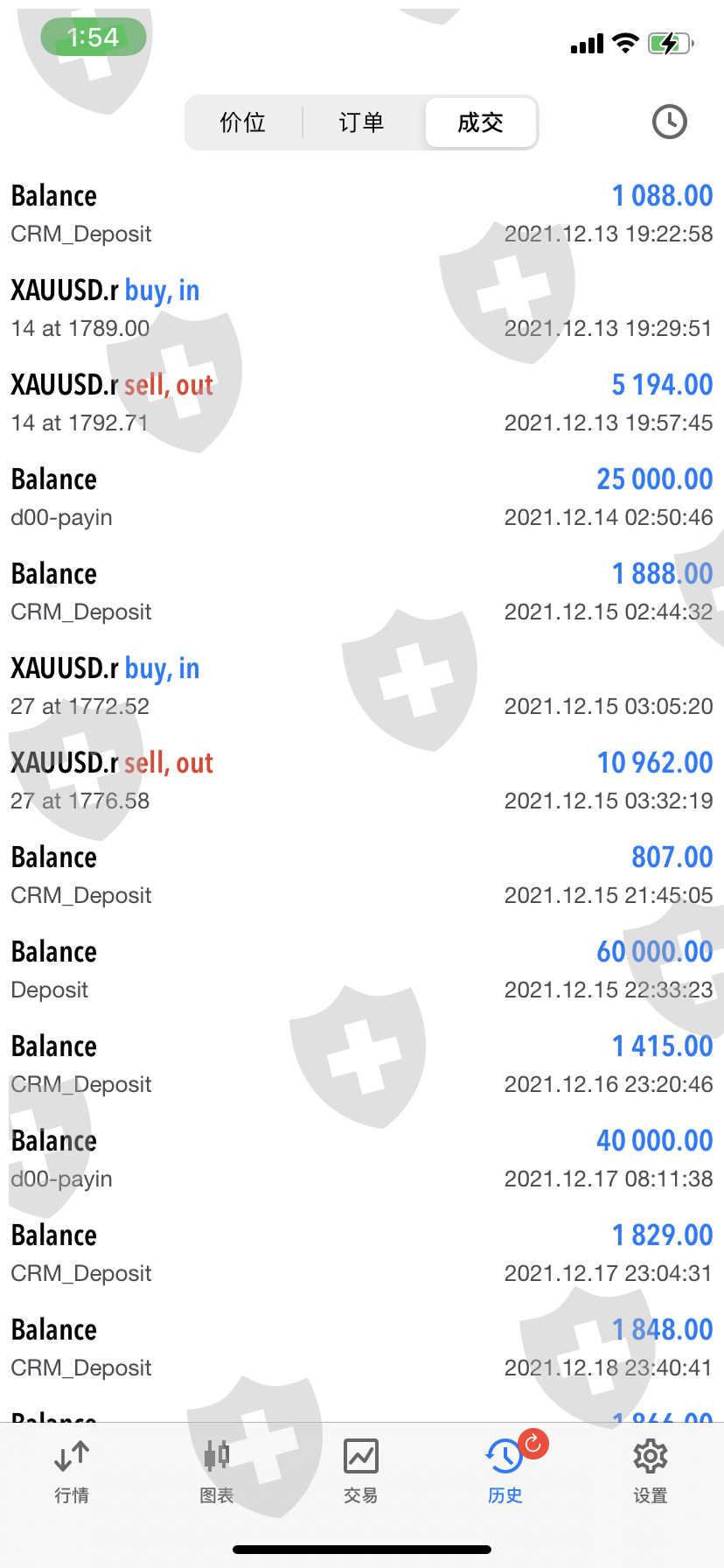The height and width of the screenshot is (1568, 724).
Task: Open the XAUUSD.r sell deal at 1792.71
Action: 361,402
